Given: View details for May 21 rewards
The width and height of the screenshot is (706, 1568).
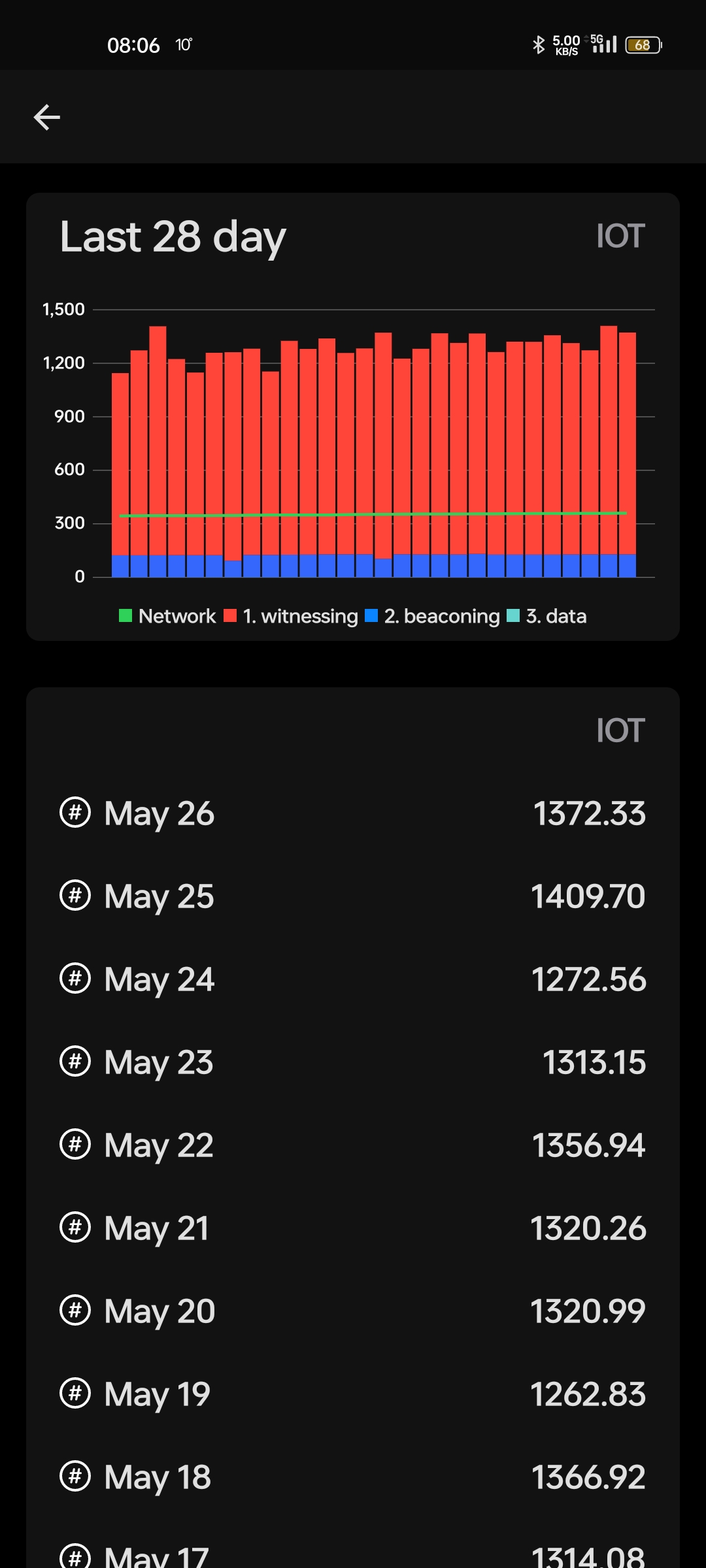Looking at the screenshot, I should coord(353,1228).
